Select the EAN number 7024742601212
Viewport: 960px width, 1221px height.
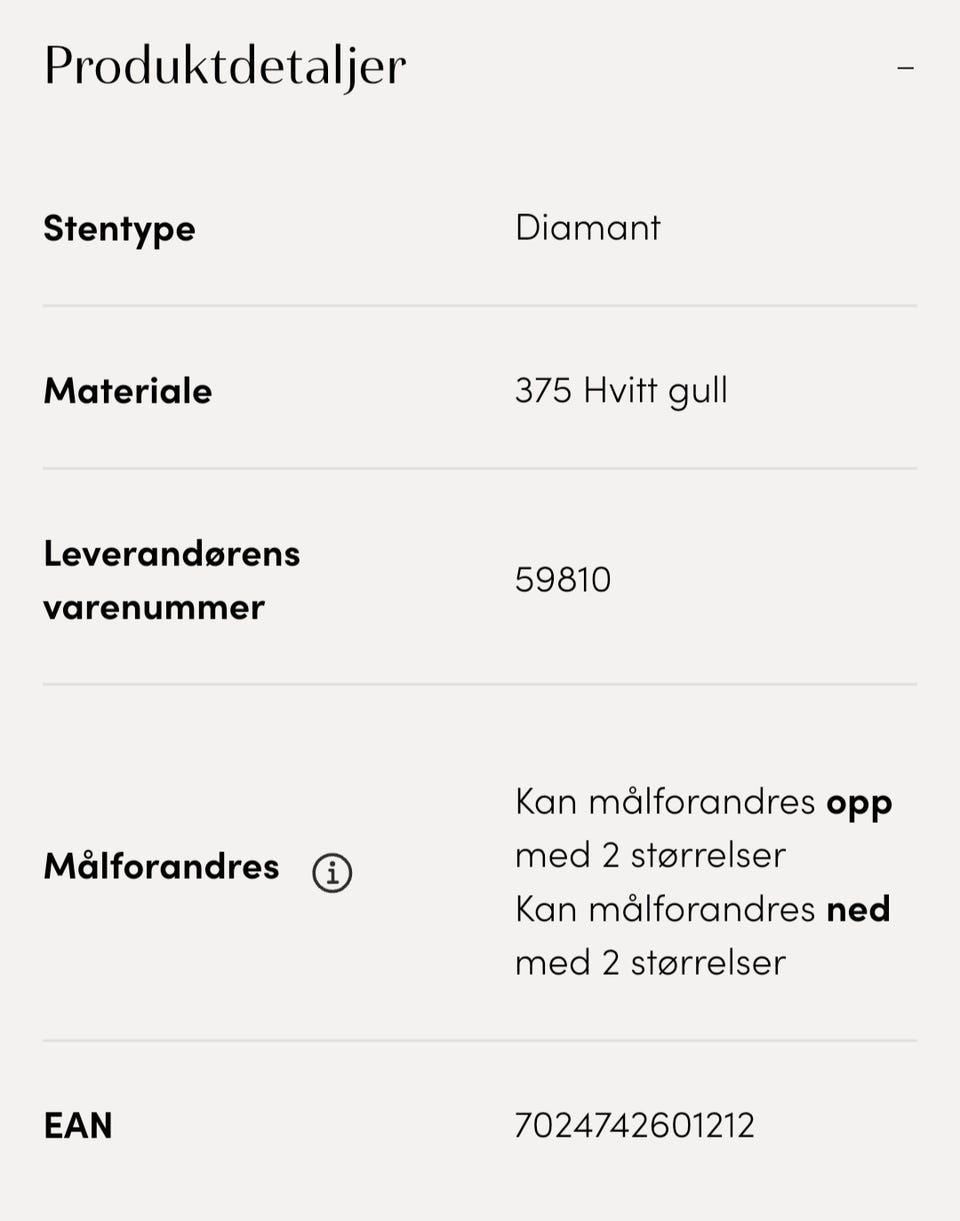pos(634,1124)
